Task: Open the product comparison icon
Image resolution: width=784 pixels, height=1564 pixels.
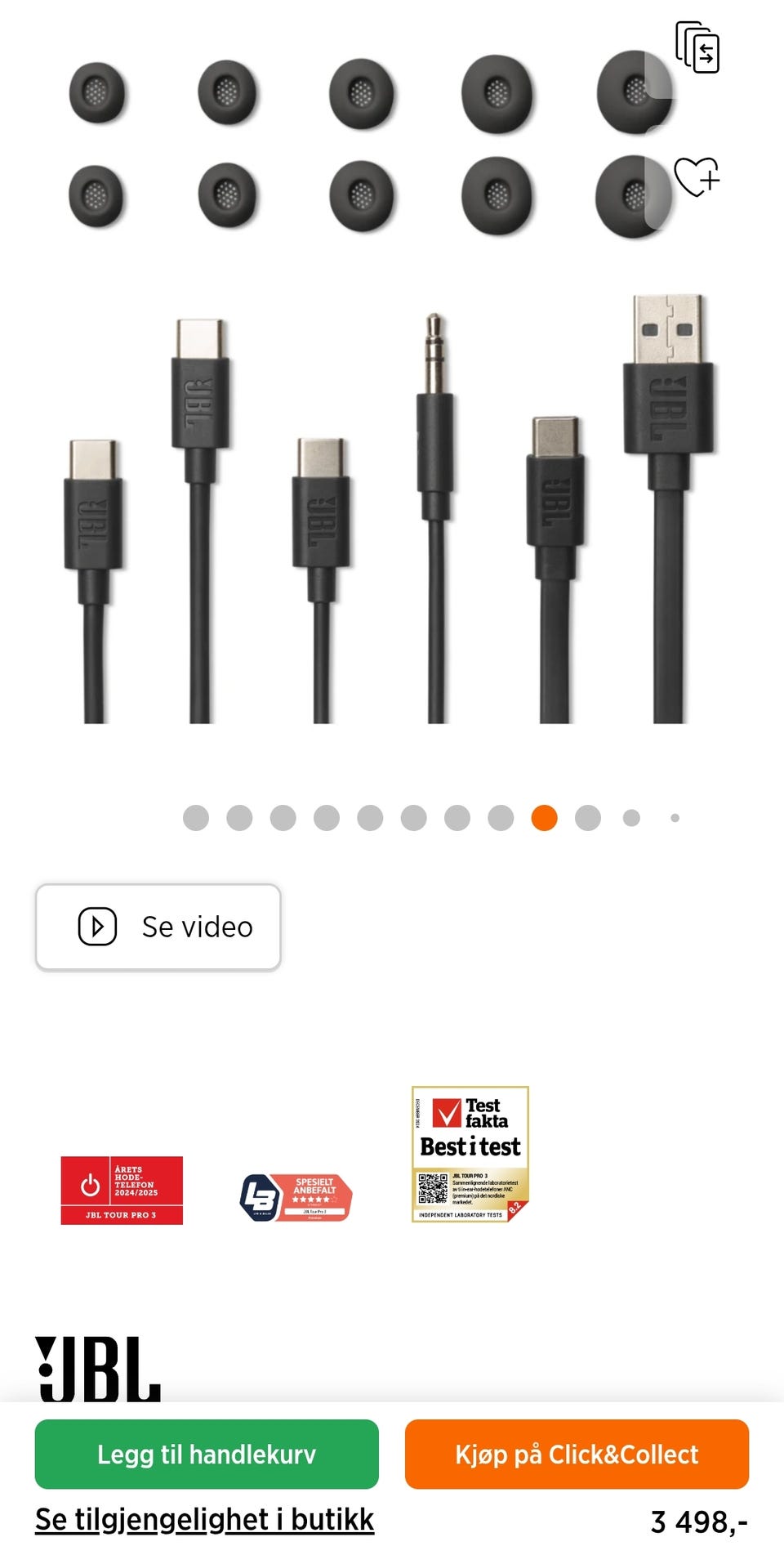Action: (697, 47)
